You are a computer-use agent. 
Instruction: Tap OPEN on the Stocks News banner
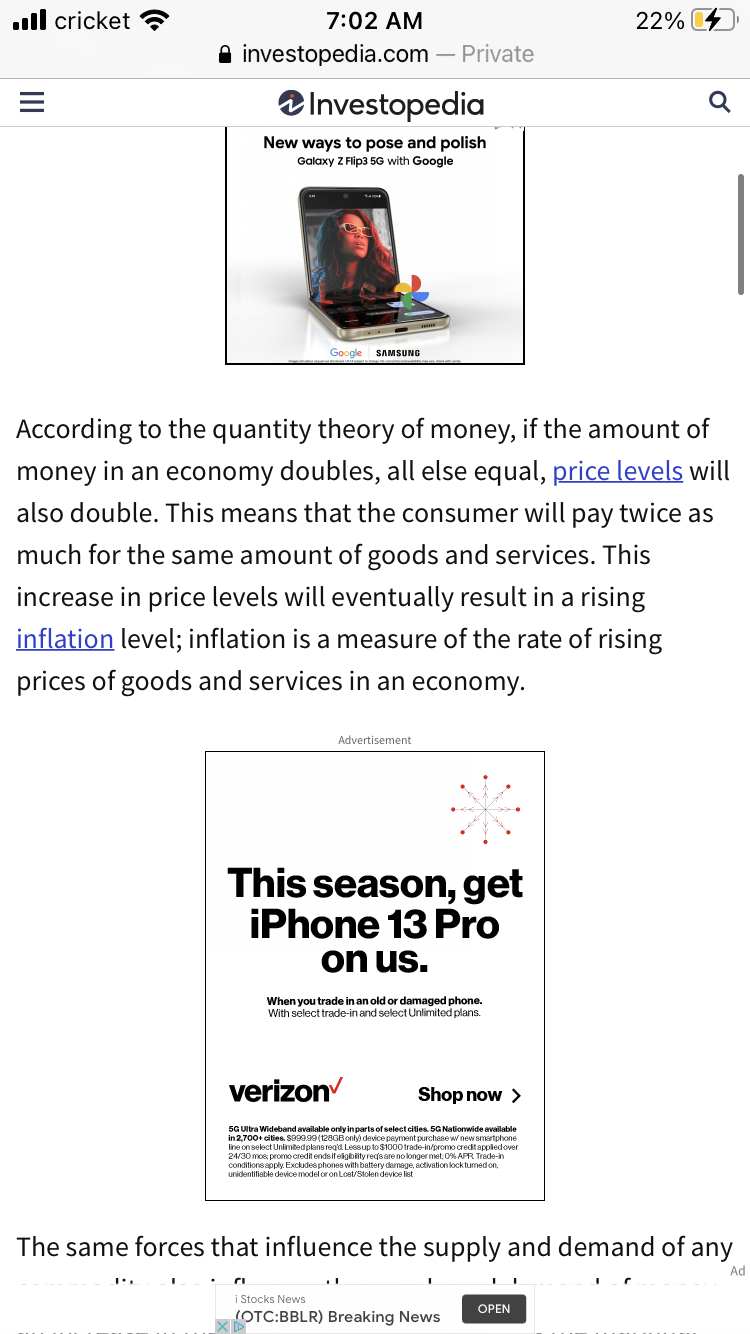pos(494,1308)
